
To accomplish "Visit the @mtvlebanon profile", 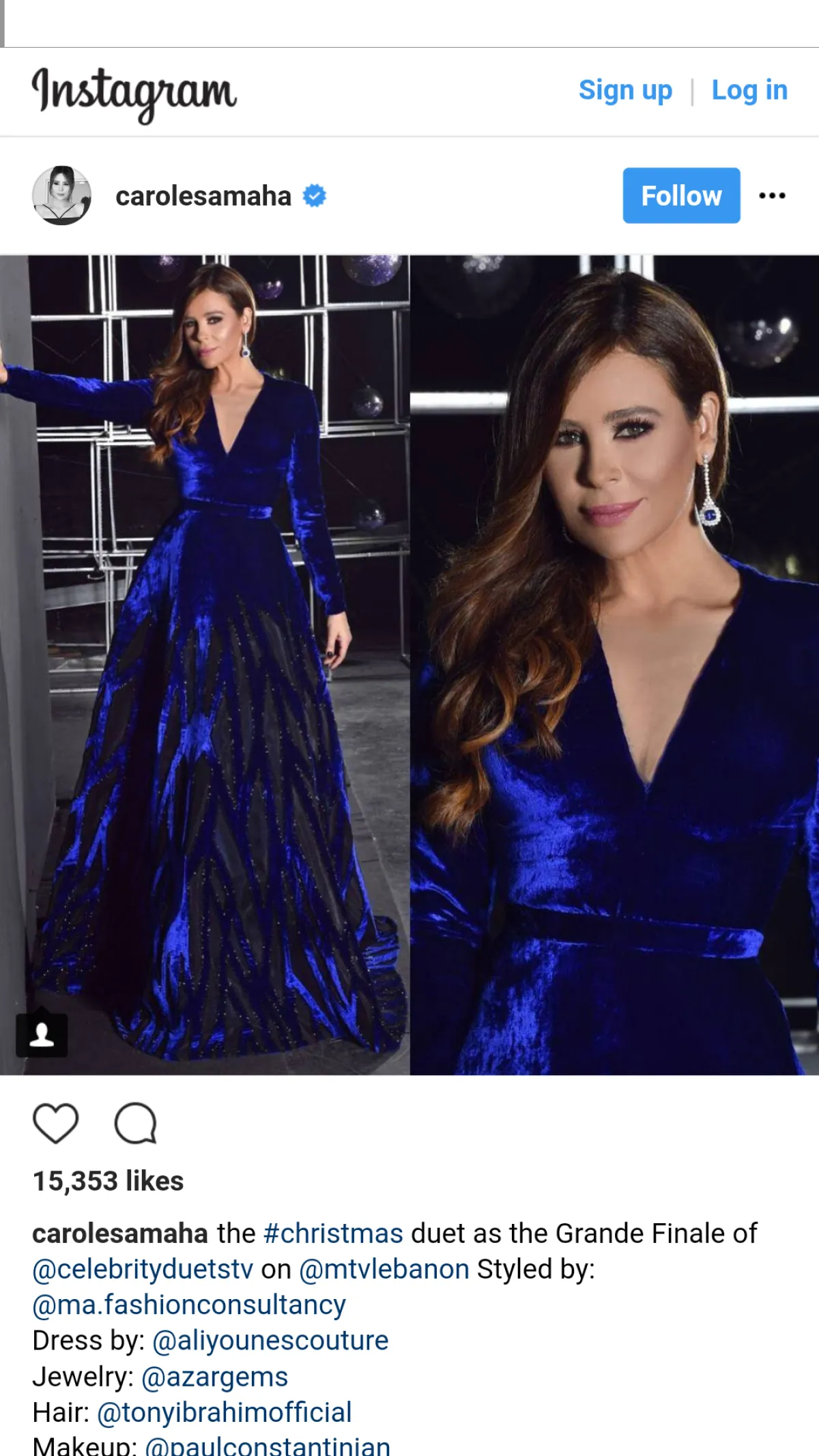I will [384, 1269].
